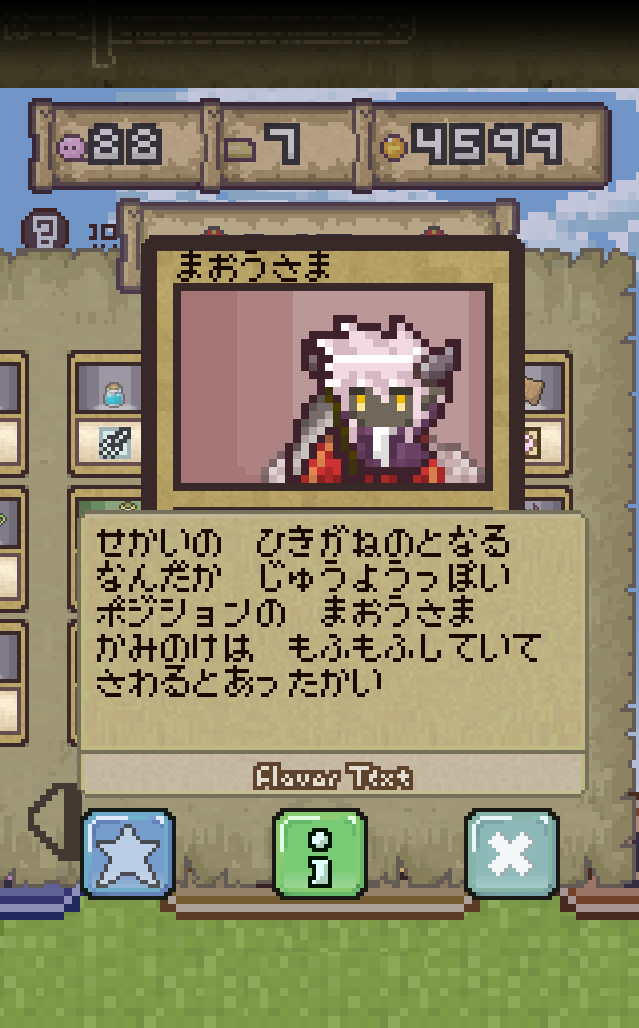Open the green info button
This screenshot has height=1028, width=639.
[x=320, y=854]
